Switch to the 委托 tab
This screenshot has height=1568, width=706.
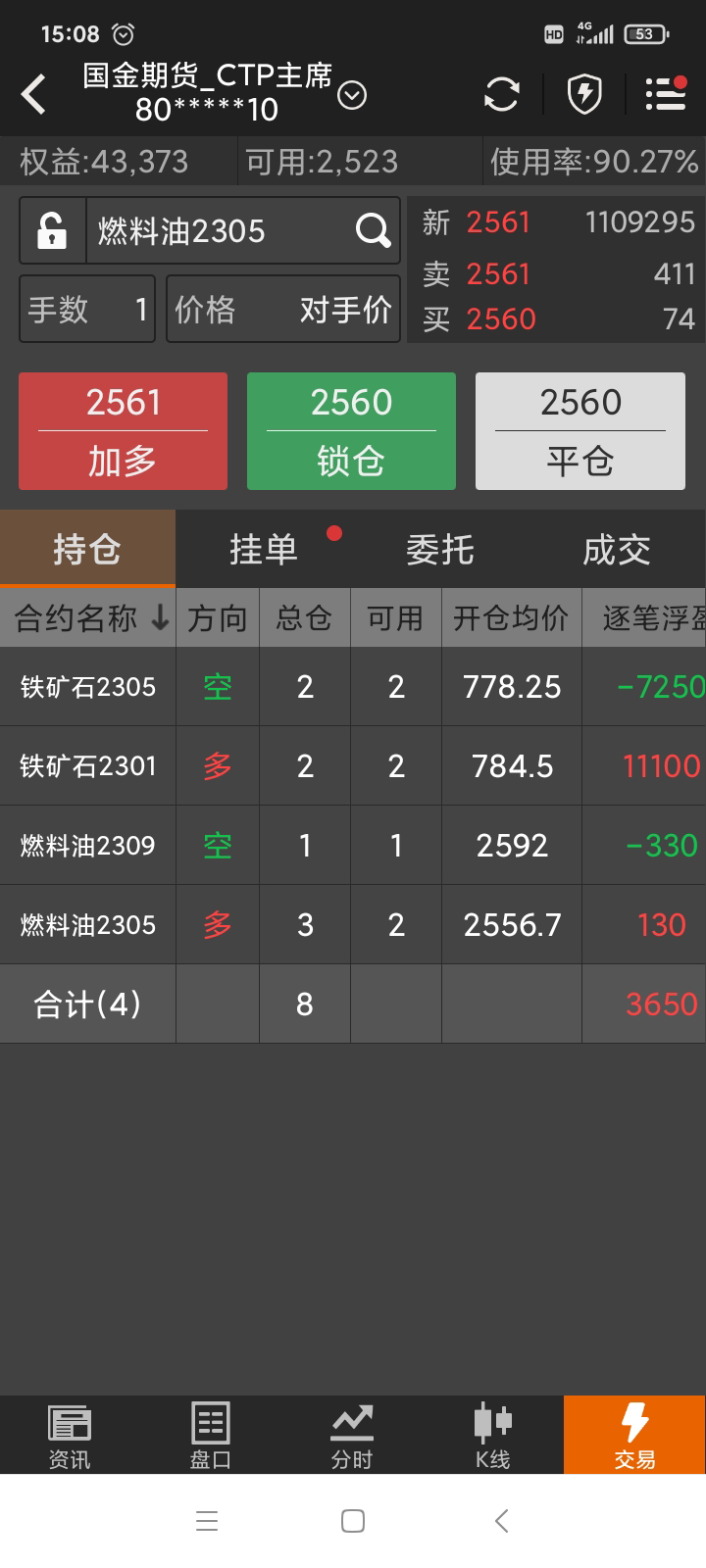click(x=440, y=549)
